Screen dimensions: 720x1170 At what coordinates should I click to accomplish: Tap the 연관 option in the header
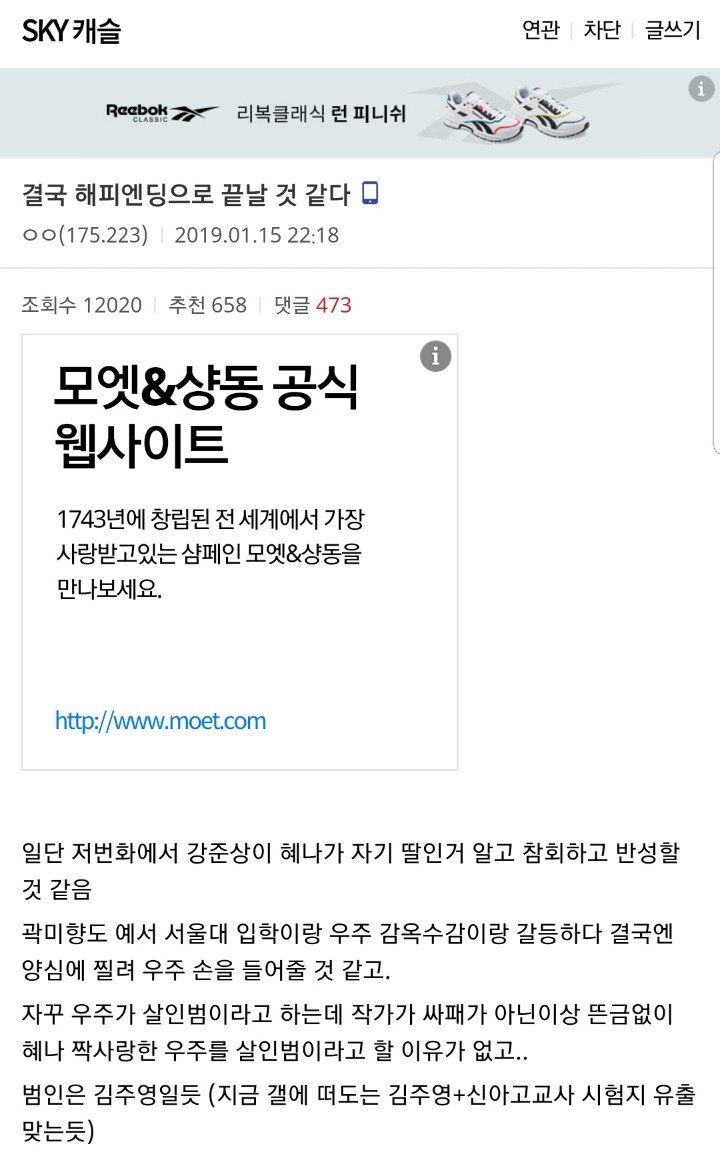click(x=540, y=30)
